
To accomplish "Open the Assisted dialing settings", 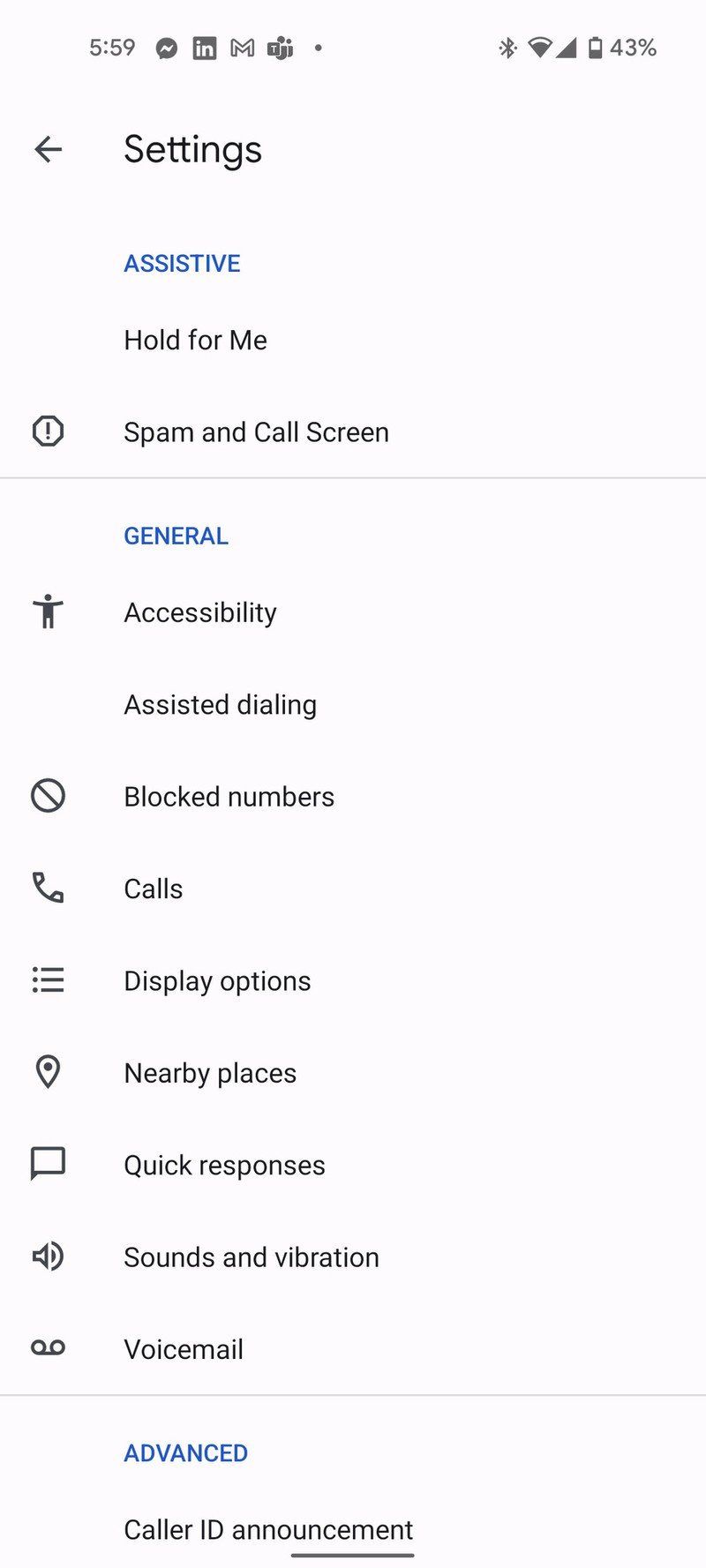I will [221, 704].
